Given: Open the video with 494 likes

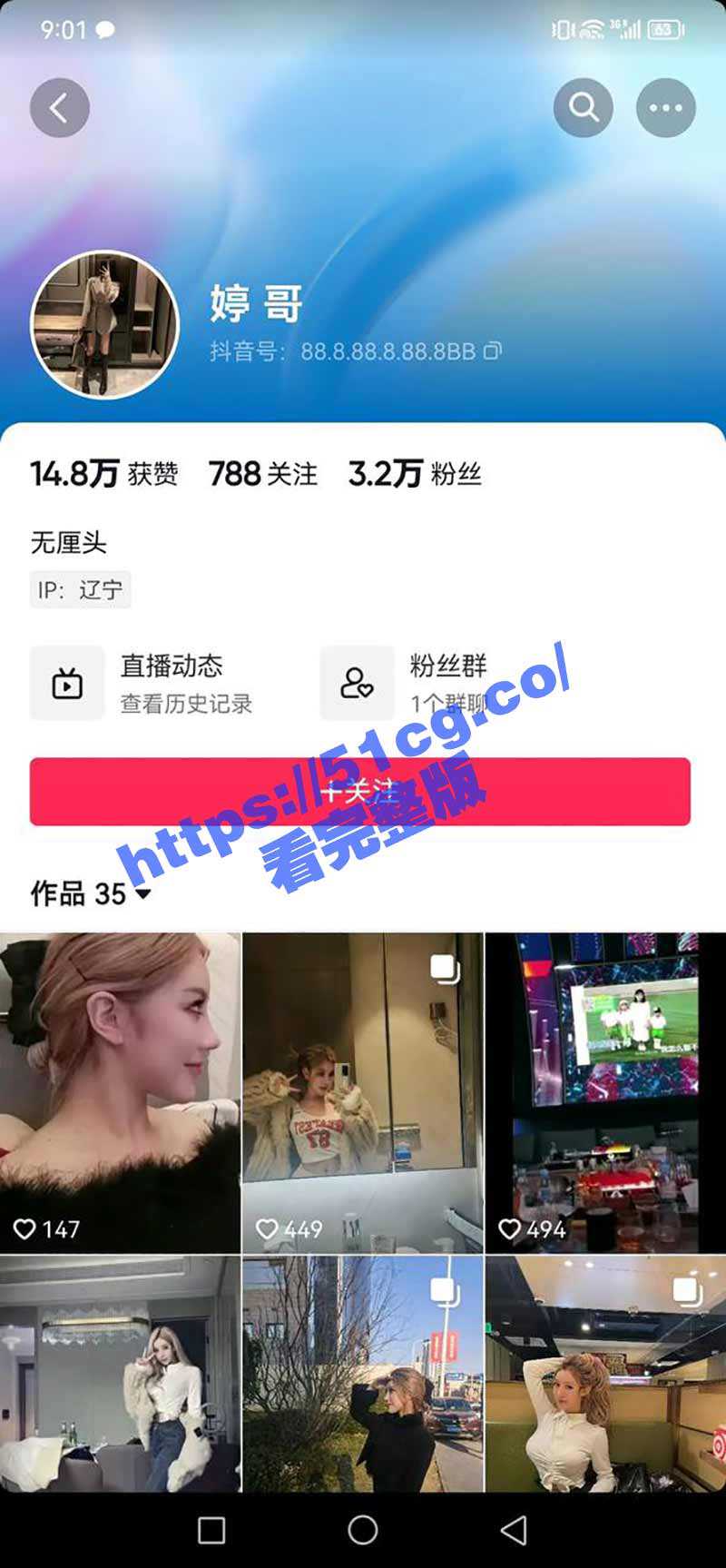Looking at the screenshot, I should point(605,1092).
